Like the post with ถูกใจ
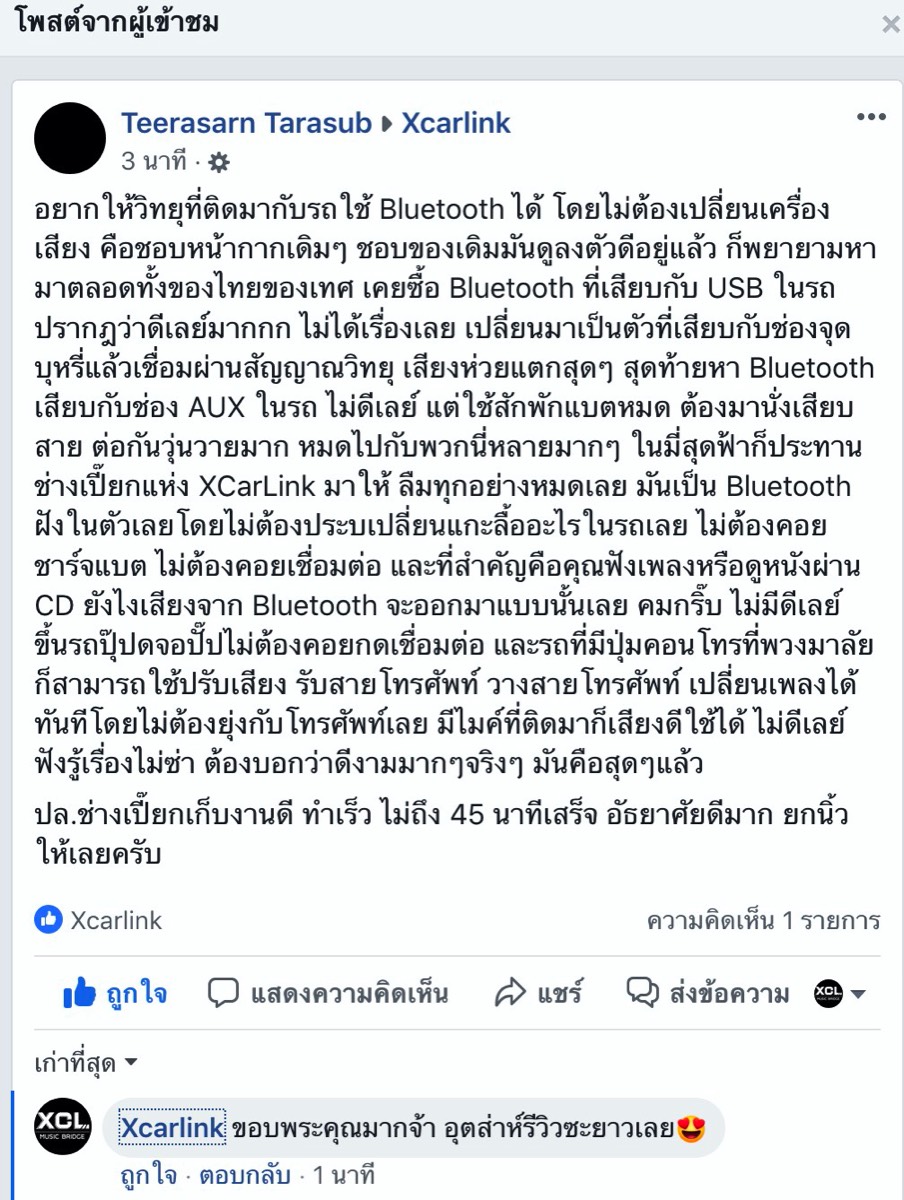The image size is (904, 1200). coord(115,994)
